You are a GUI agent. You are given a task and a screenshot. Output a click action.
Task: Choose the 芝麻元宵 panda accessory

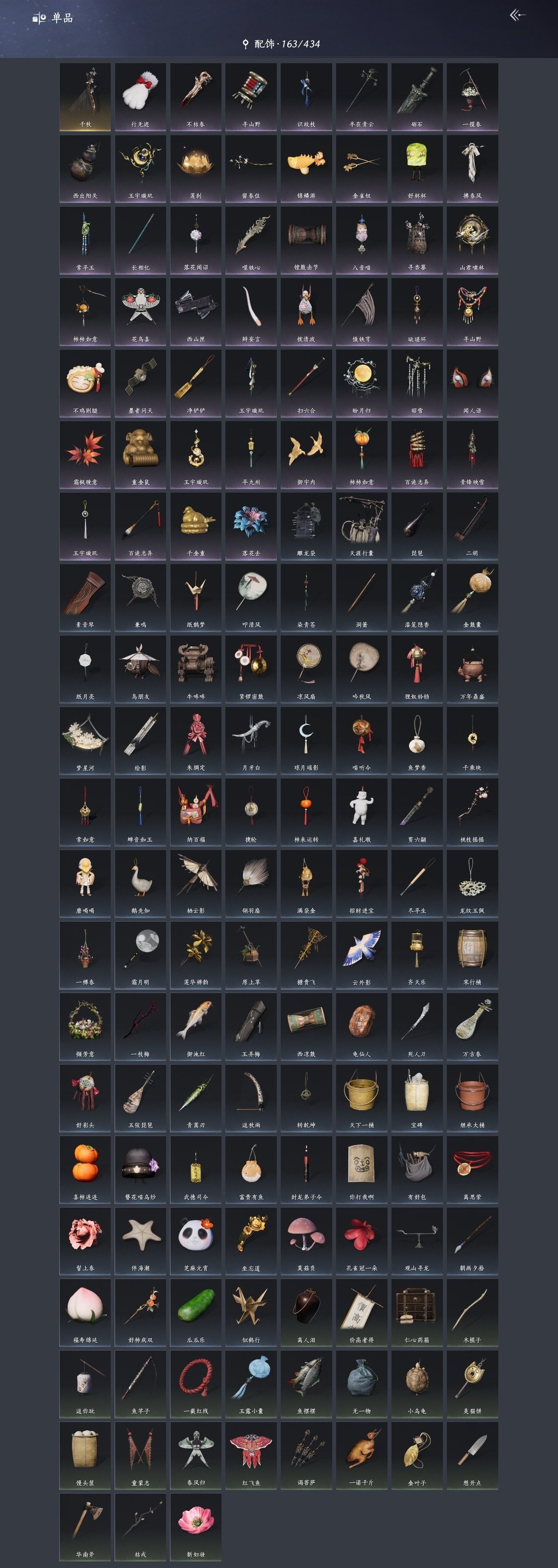[196, 1241]
